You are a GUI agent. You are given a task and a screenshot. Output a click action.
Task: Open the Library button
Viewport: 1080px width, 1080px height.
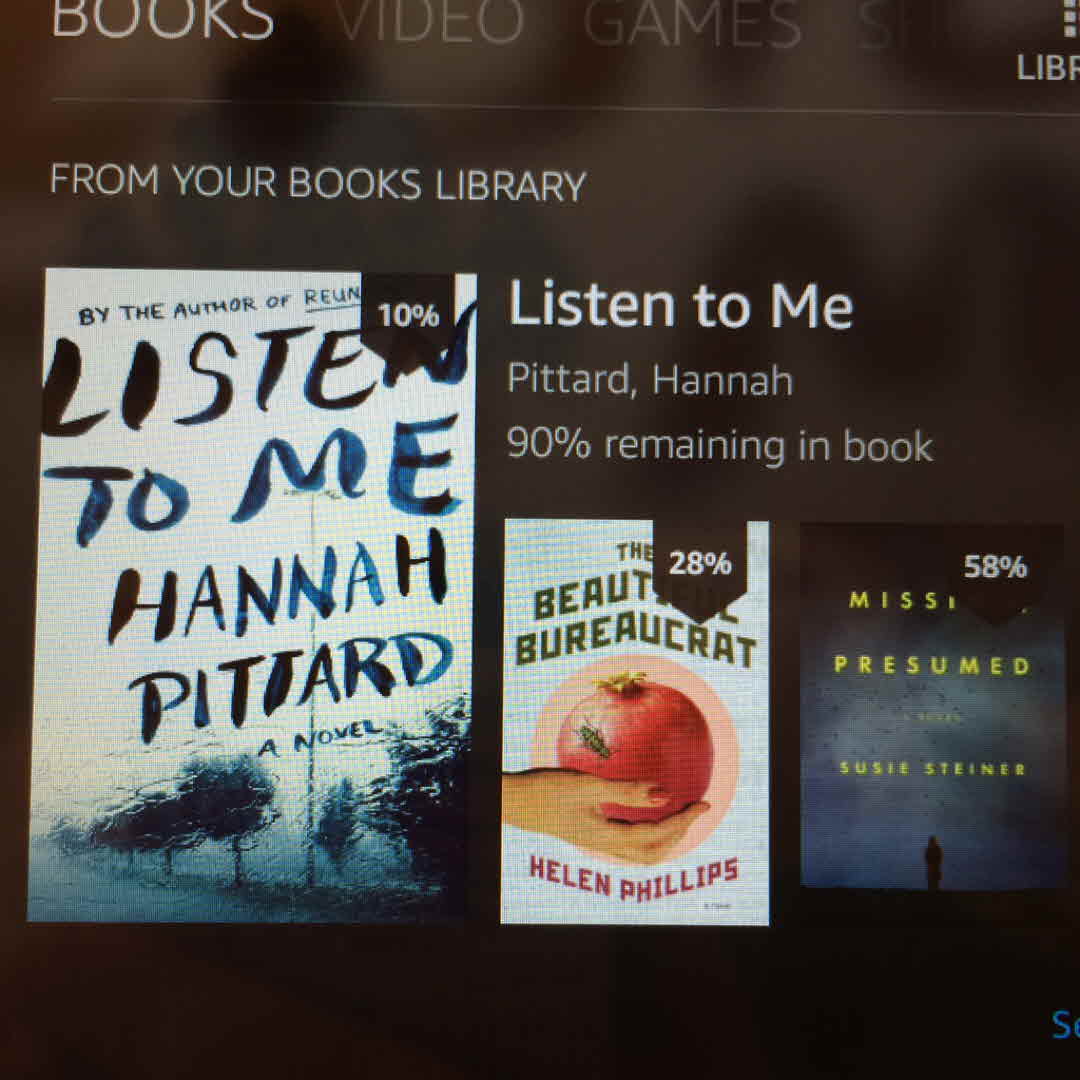pyautogui.click(x=1048, y=50)
